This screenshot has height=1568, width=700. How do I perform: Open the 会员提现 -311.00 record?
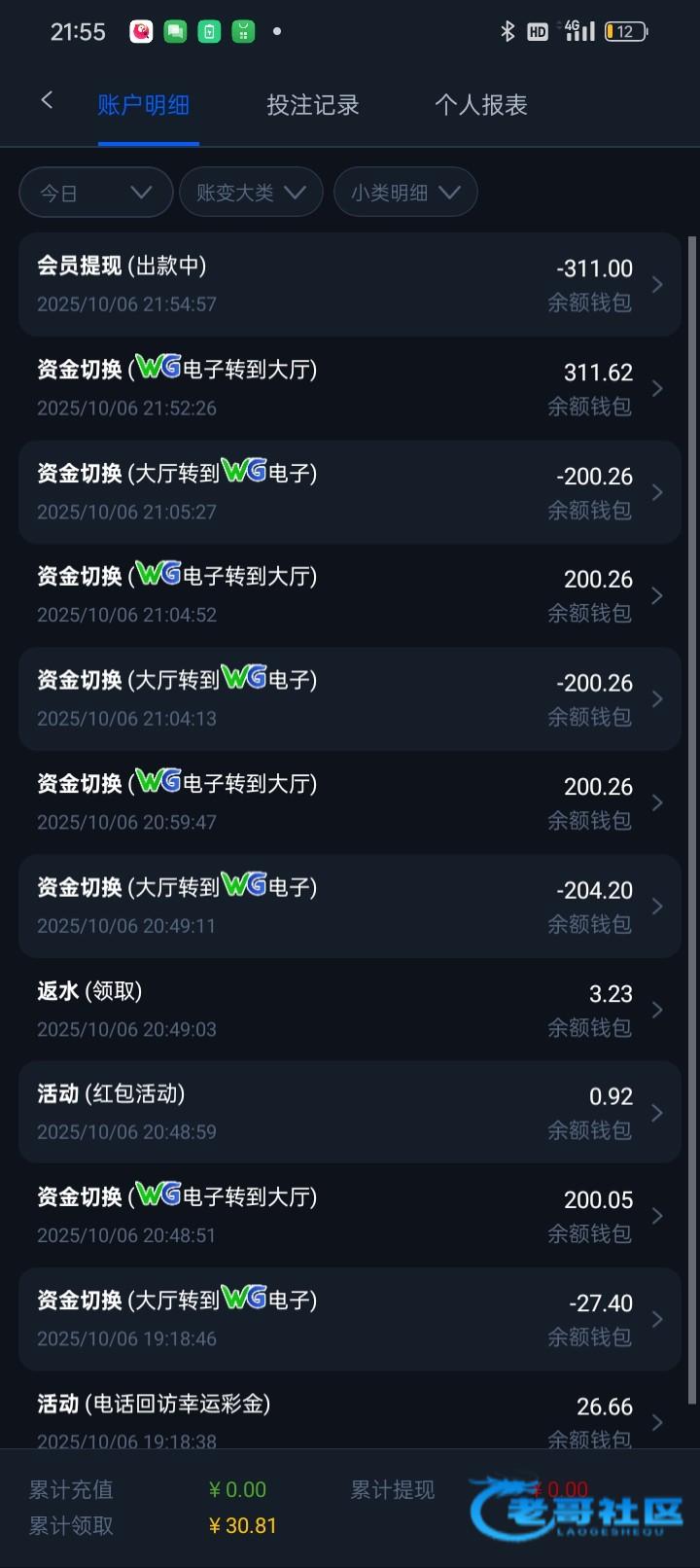coord(350,284)
